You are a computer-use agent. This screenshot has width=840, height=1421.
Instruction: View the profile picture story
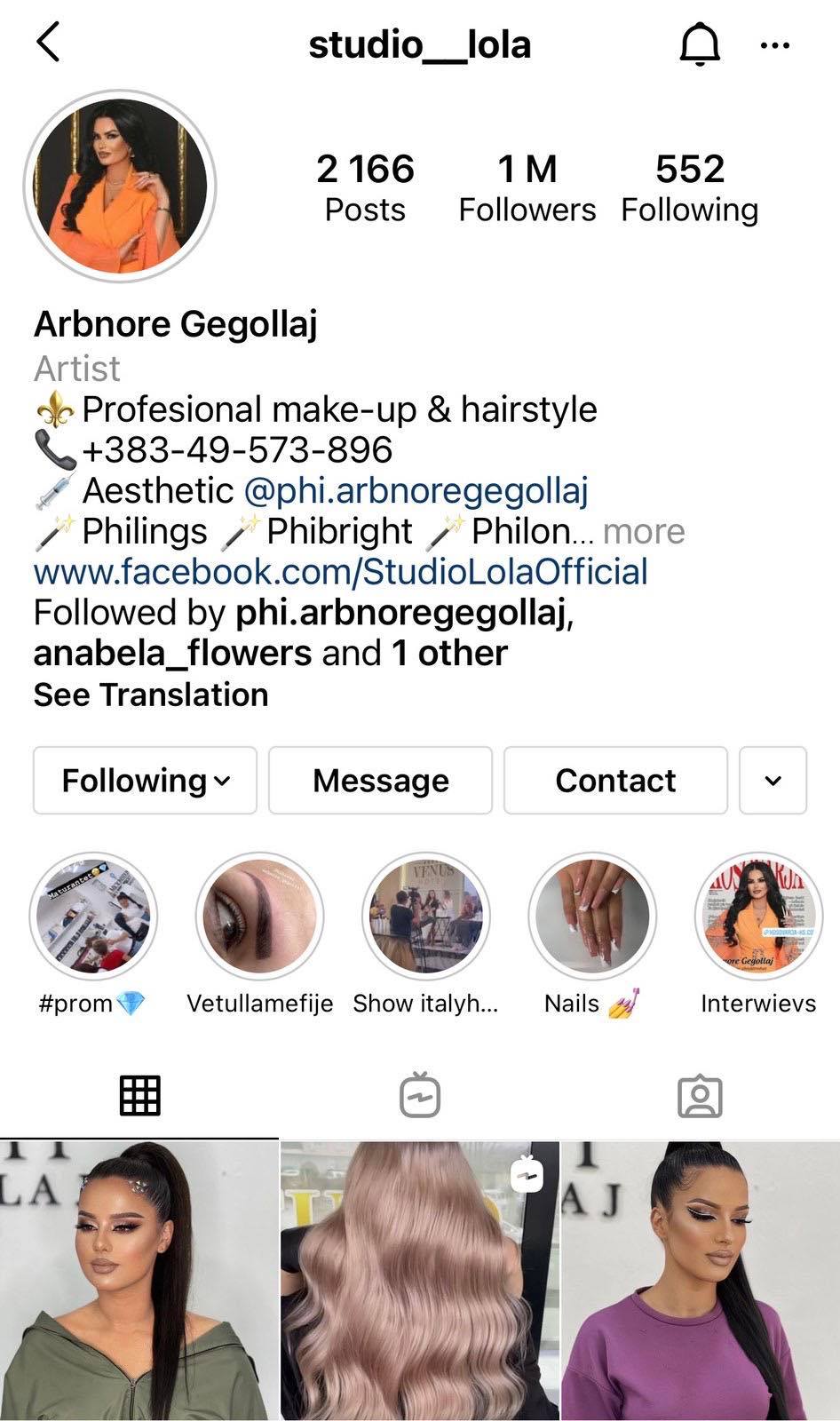pyautogui.click(x=120, y=187)
